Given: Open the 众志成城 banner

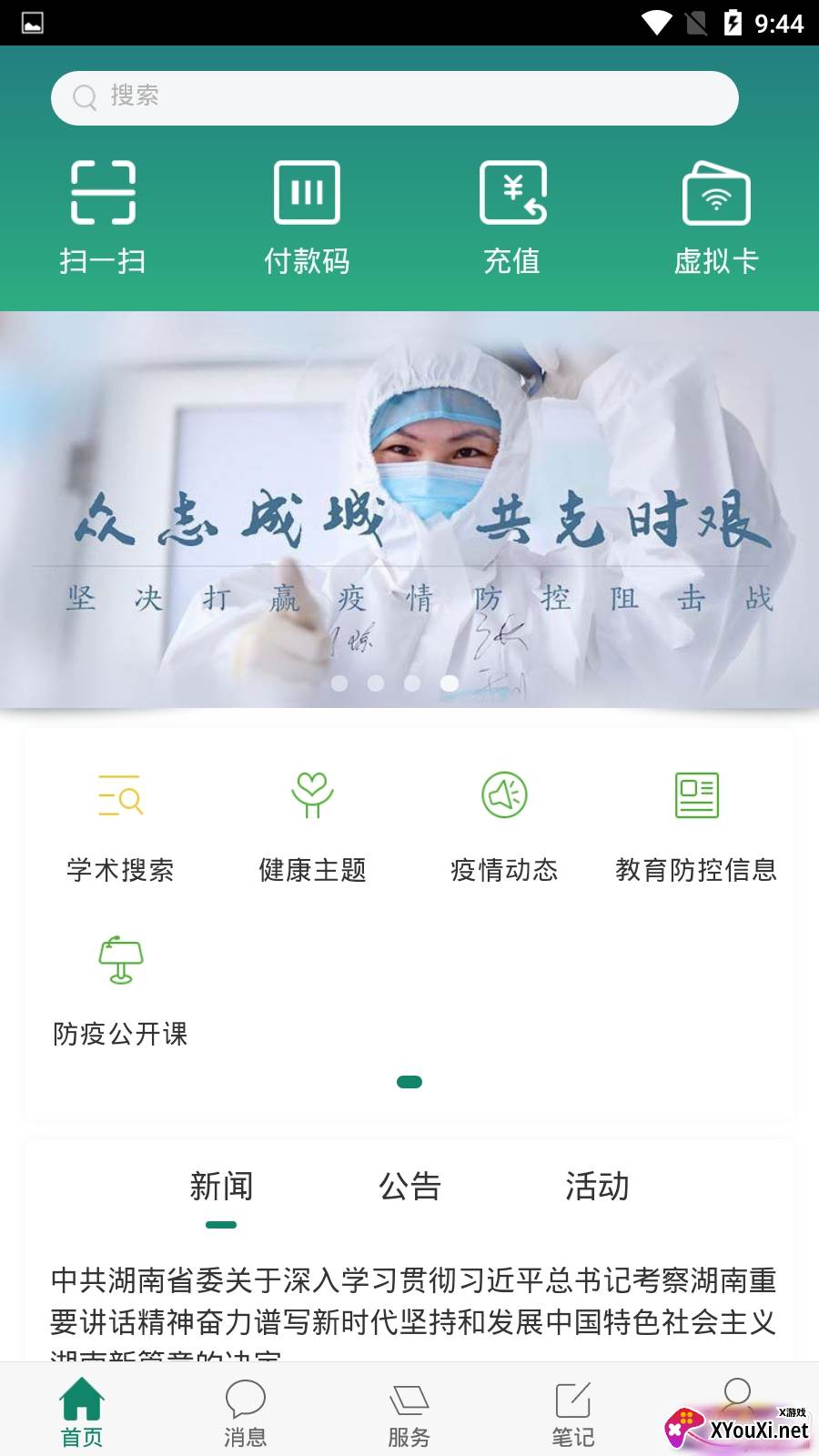Looking at the screenshot, I should (x=409, y=510).
